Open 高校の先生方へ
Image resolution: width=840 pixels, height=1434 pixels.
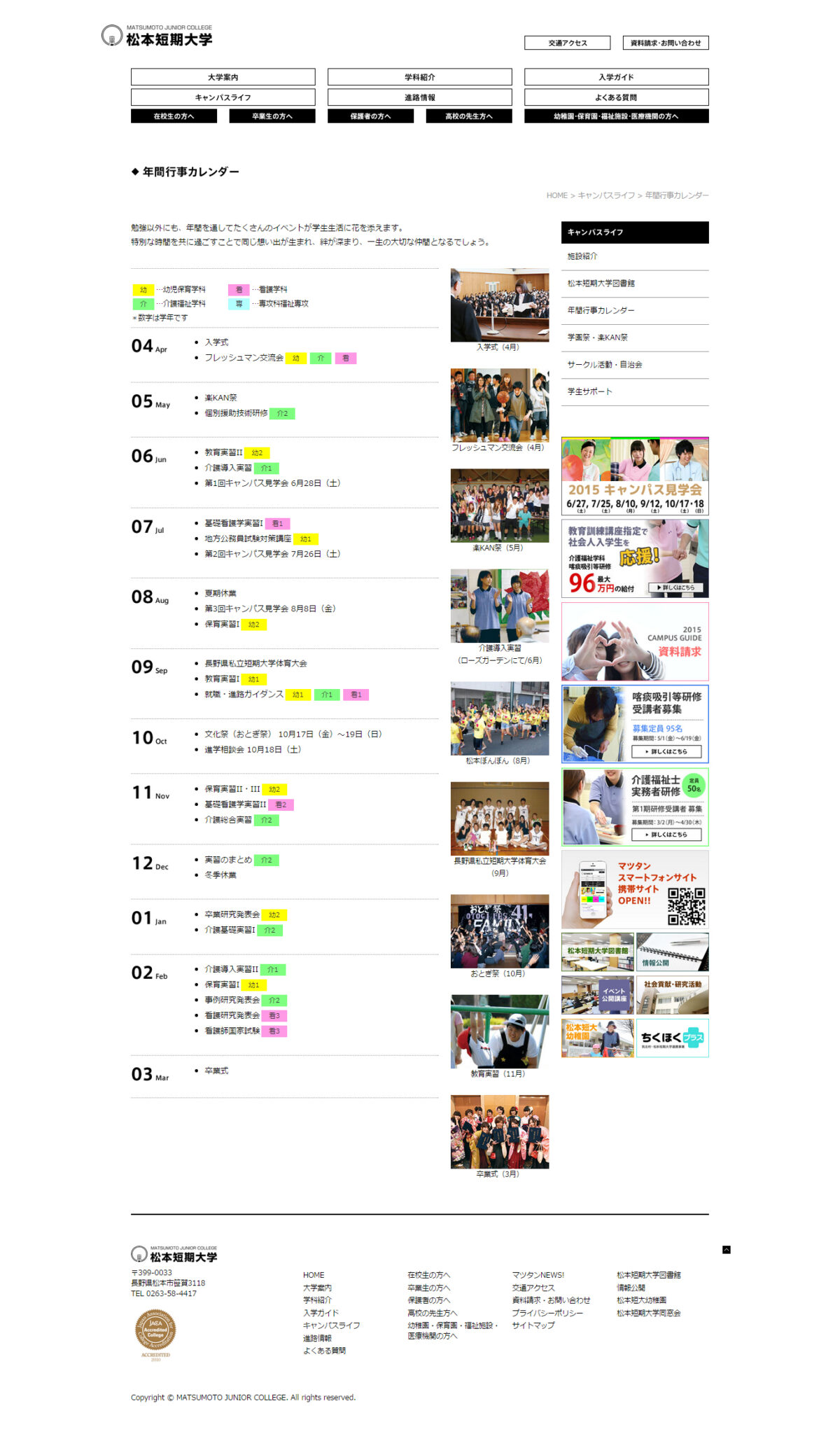click(x=468, y=116)
